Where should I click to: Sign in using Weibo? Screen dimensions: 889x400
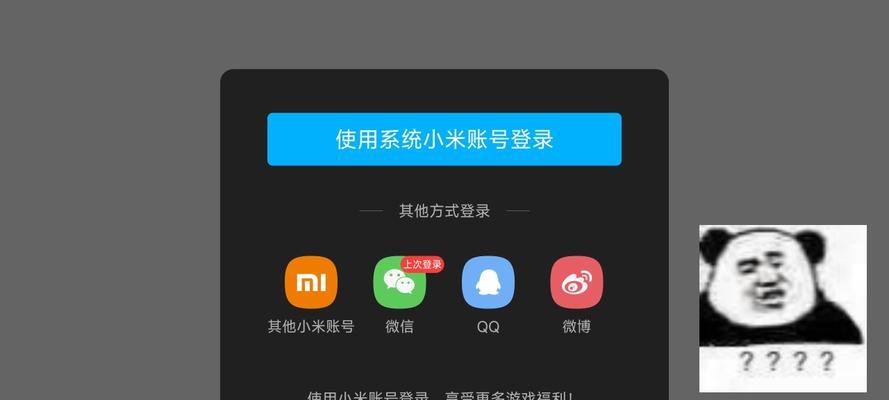coord(576,282)
